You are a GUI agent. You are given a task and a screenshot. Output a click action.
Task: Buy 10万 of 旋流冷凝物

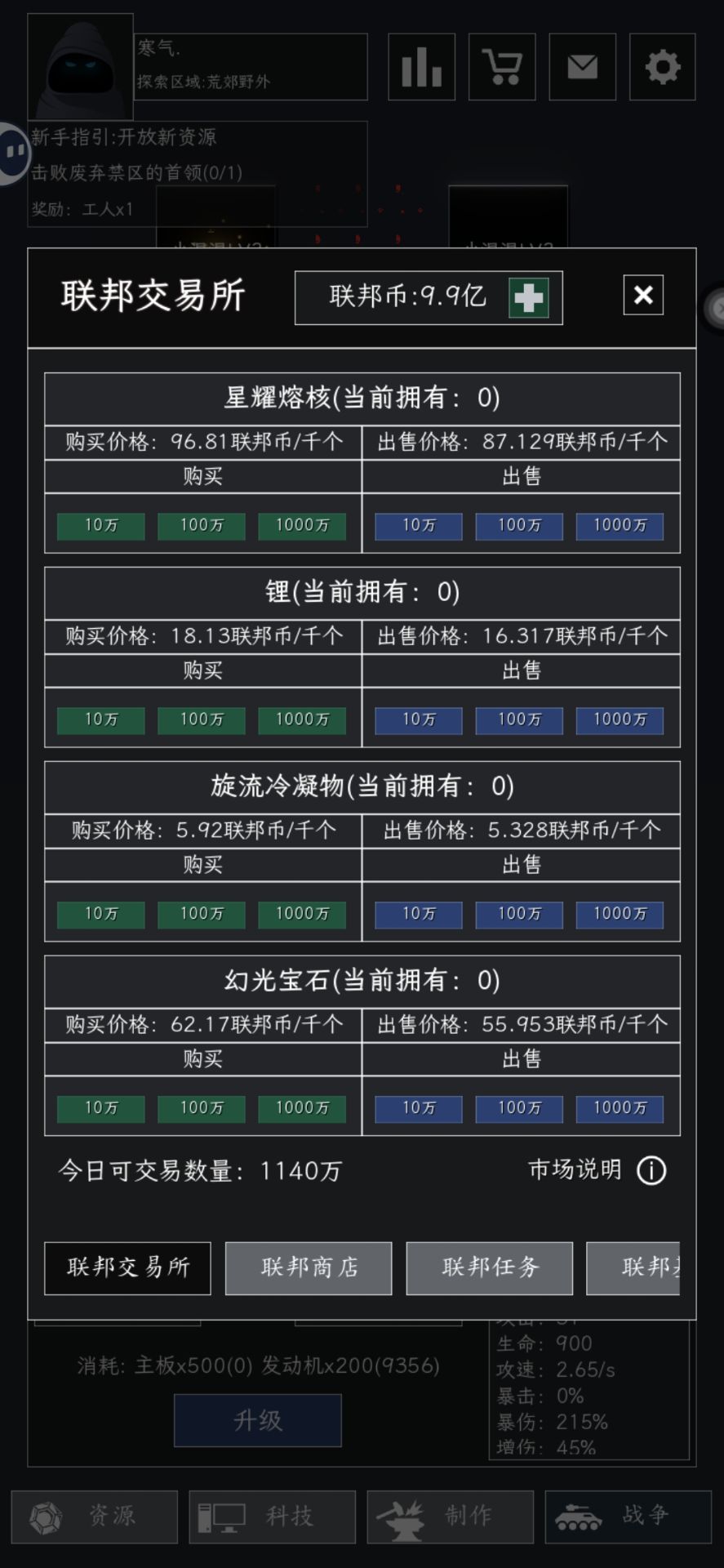pyautogui.click(x=101, y=915)
